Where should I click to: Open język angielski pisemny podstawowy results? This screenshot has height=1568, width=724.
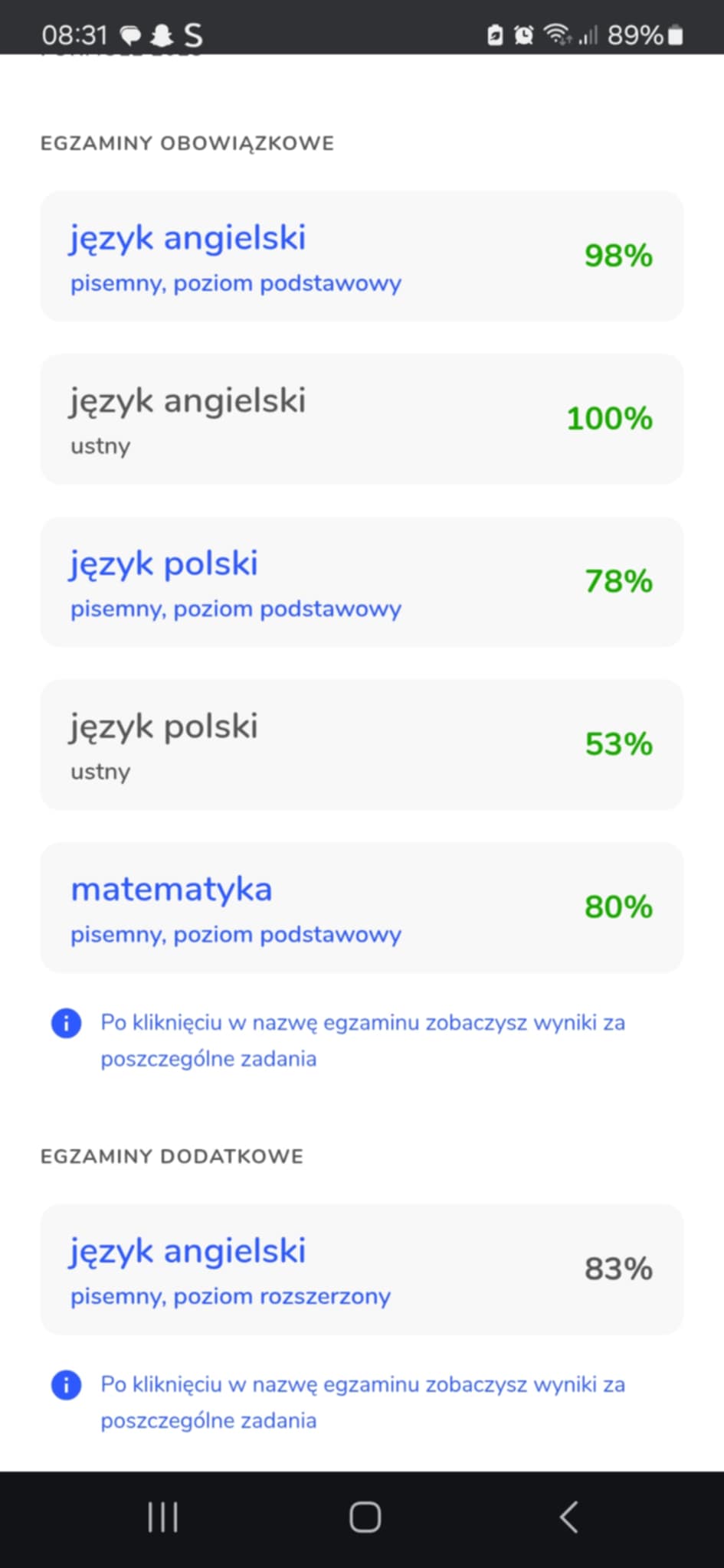pos(188,239)
